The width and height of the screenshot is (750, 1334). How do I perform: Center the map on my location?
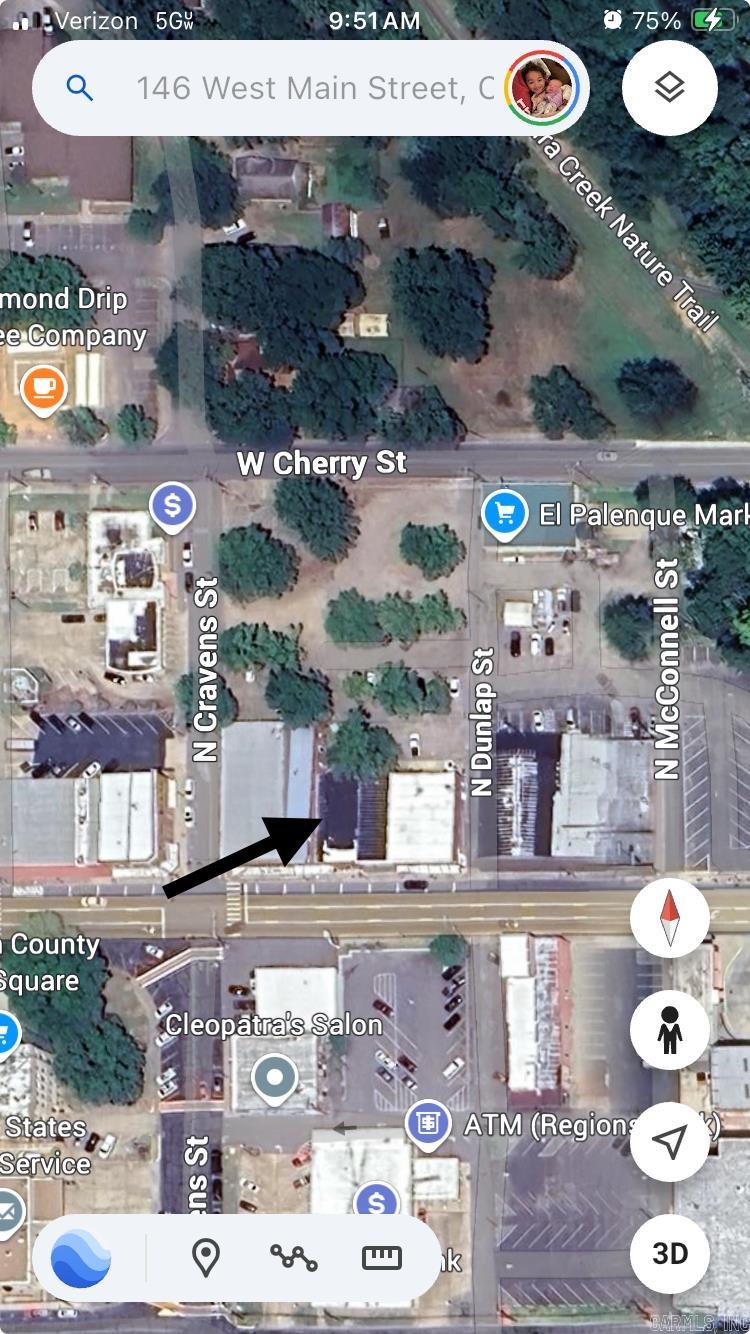tap(669, 1142)
